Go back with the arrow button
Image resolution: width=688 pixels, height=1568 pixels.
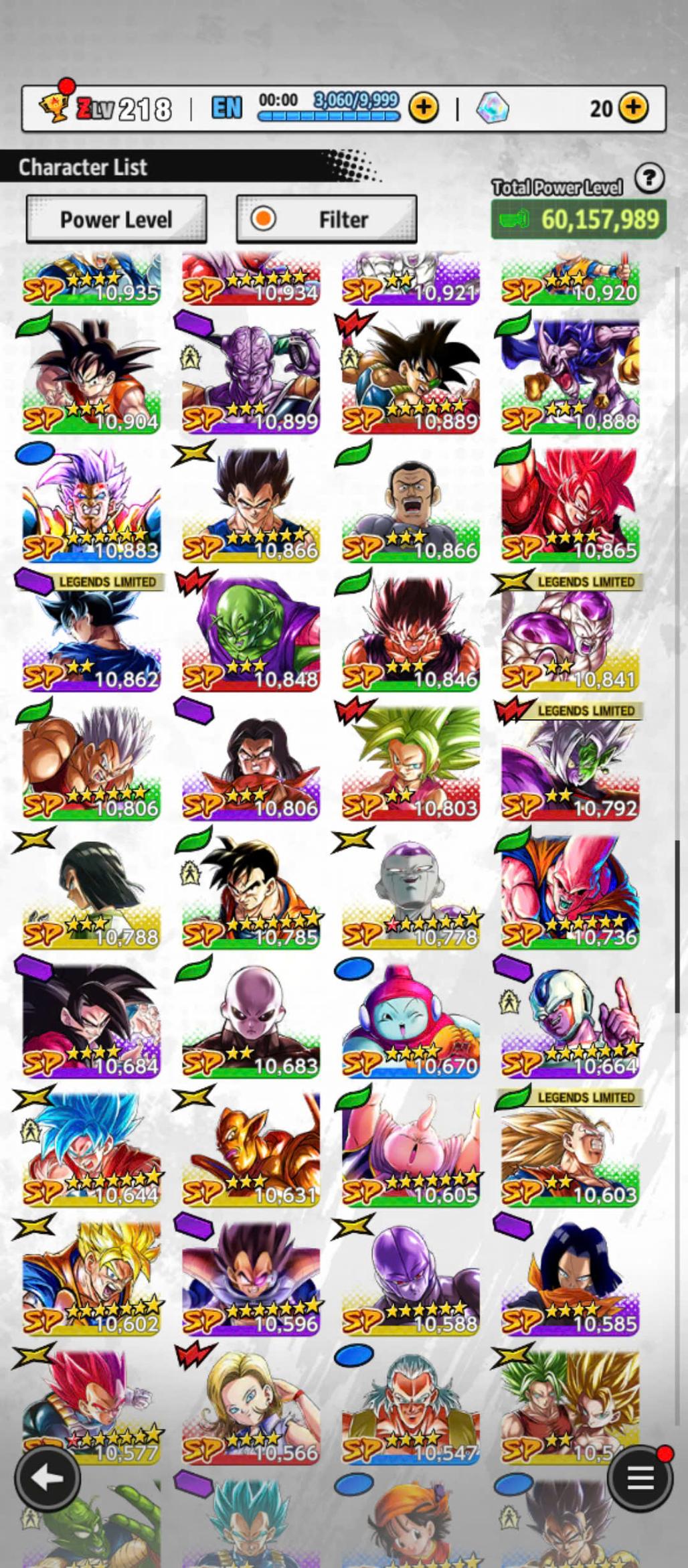coord(47,1478)
